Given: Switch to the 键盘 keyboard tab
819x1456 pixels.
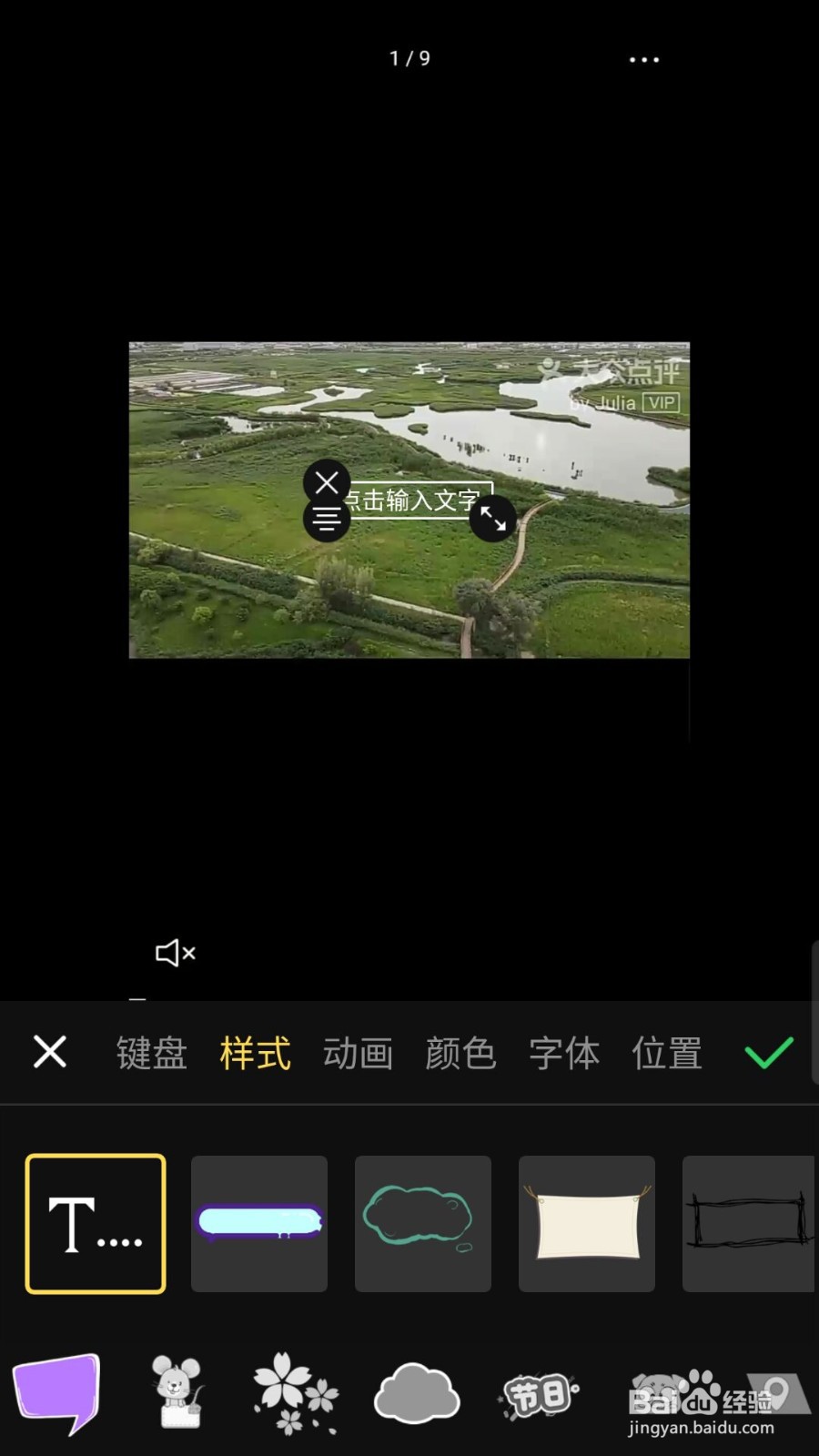Looking at the screenshot, I should click(151, 1054).
